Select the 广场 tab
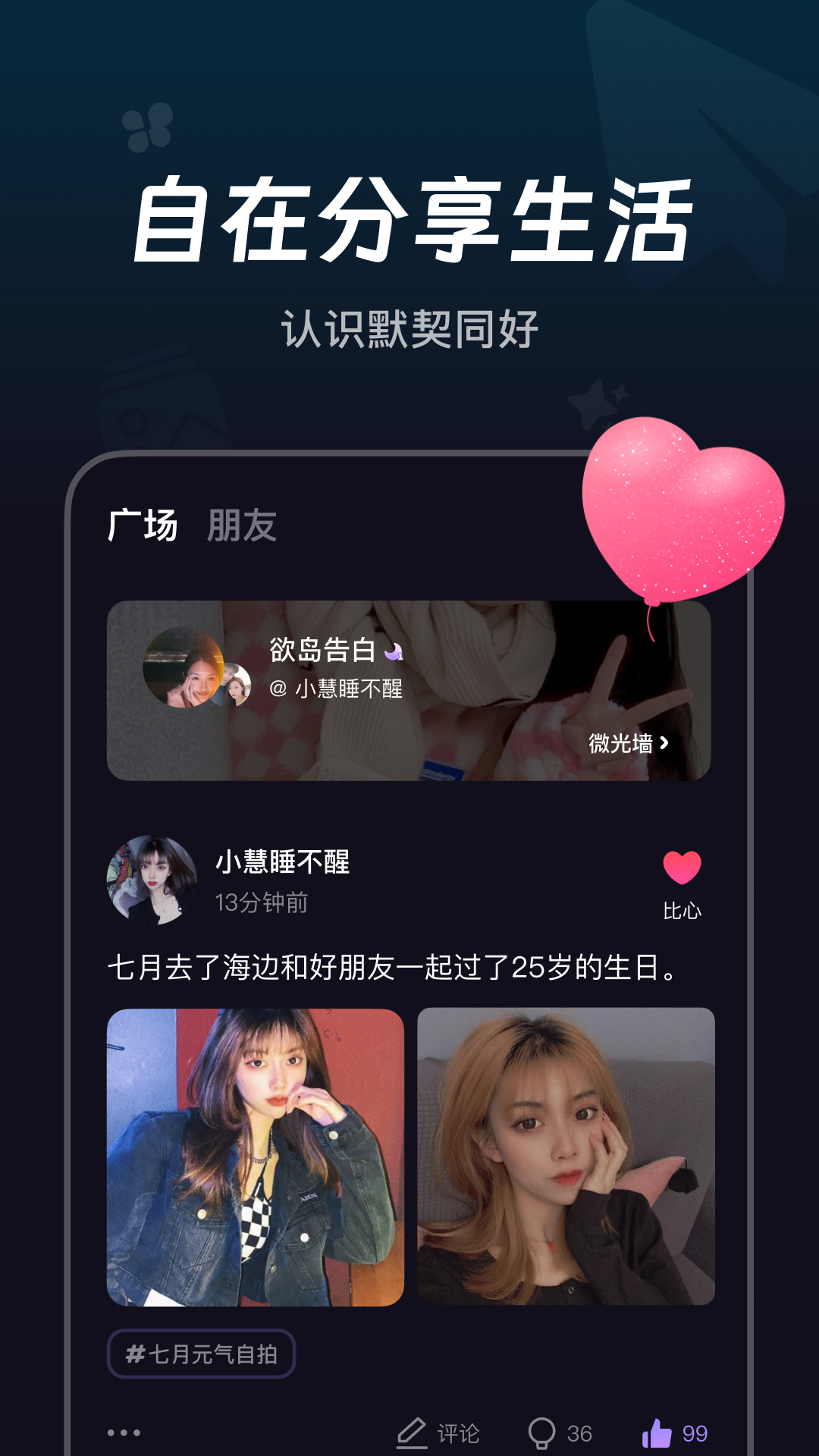The height and width of the screenshot is (1456, 819). (x=141, y=522)
